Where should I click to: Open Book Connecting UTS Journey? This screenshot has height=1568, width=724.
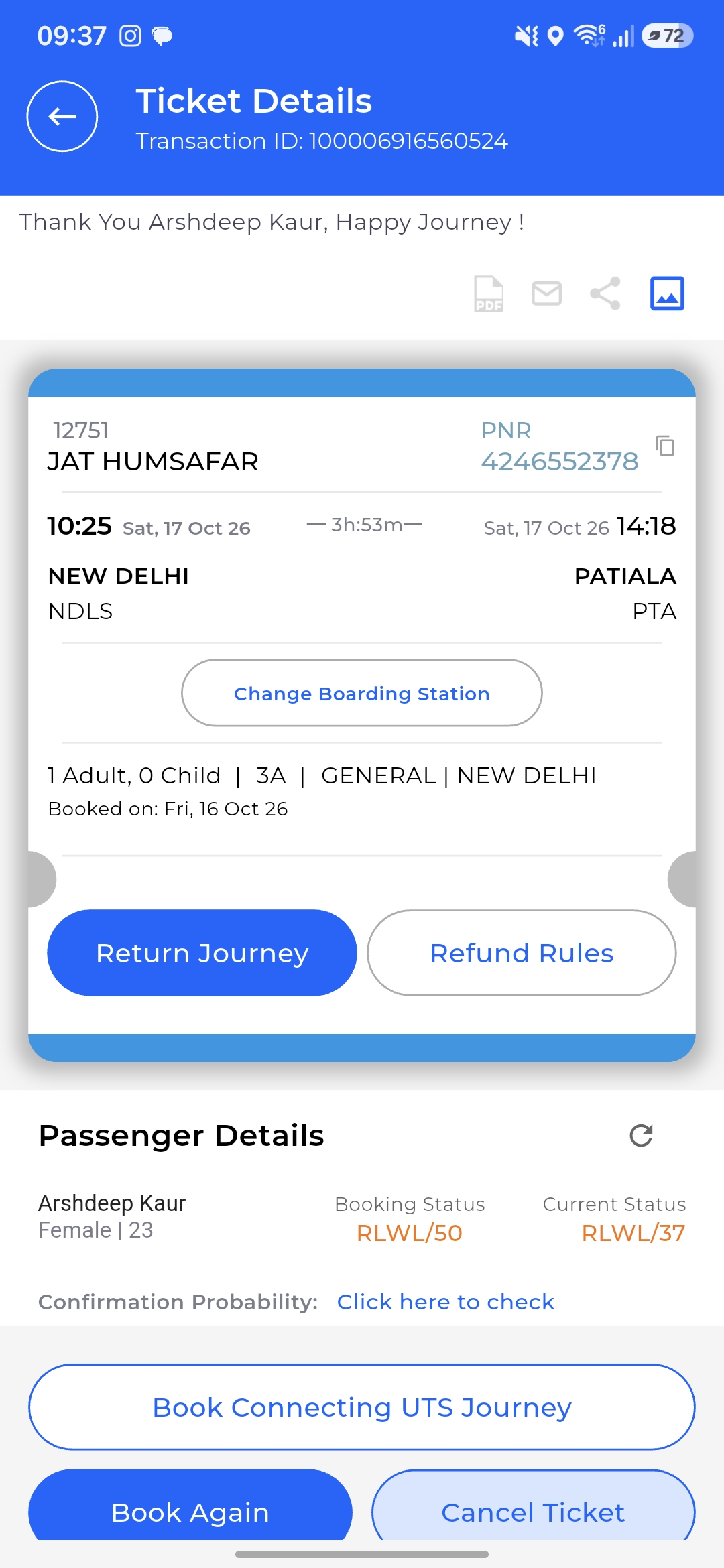(362, 1407)
